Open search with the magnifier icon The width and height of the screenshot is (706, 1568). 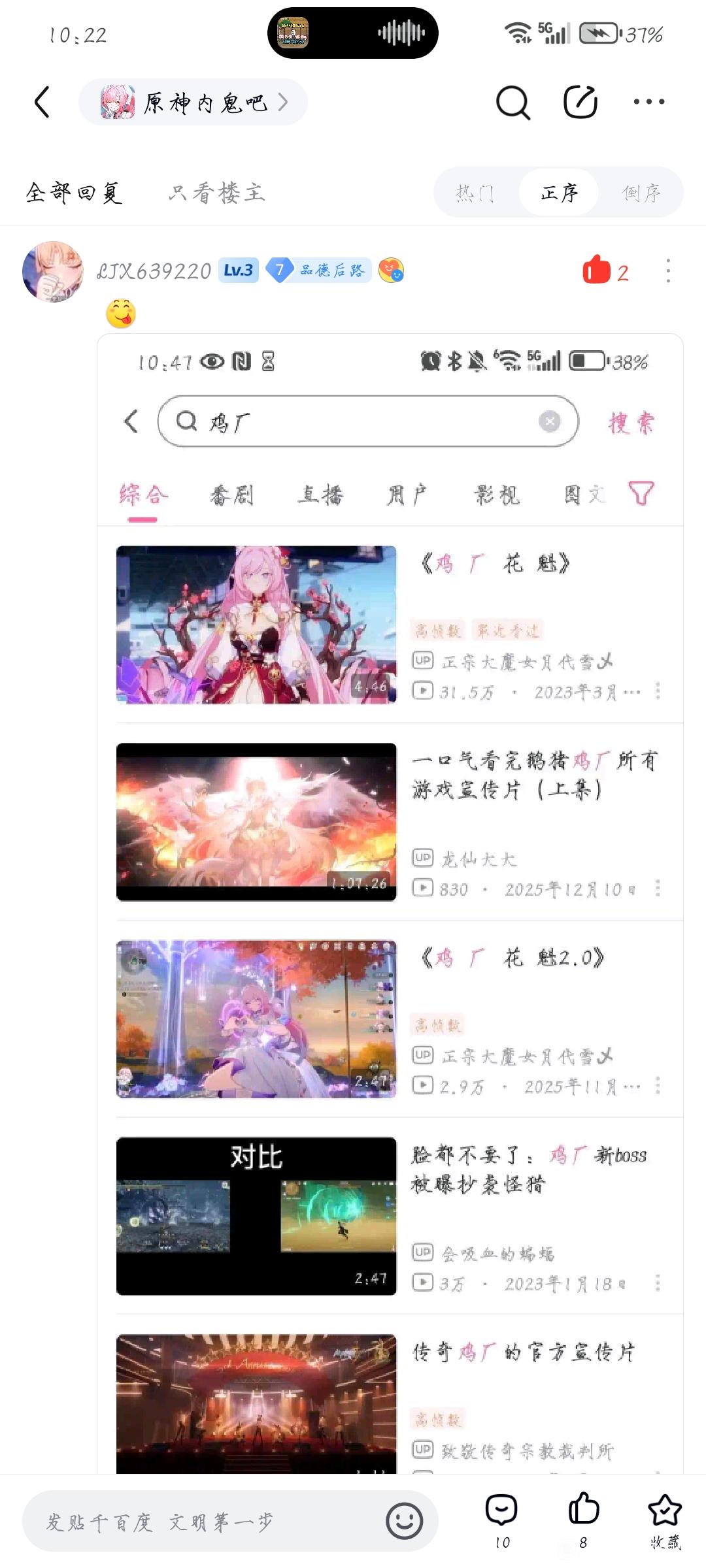[513, 102]
